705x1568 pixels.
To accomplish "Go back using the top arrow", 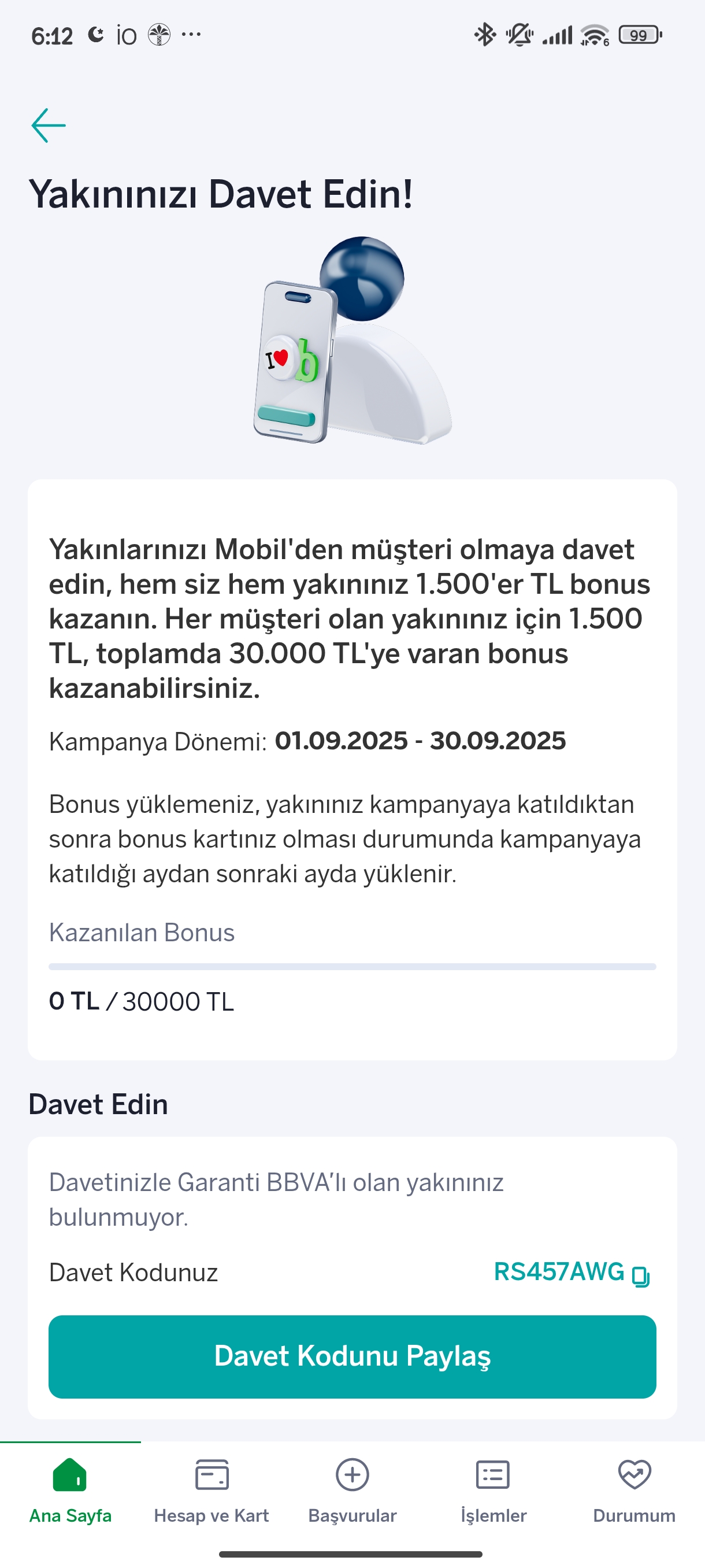I will click(x=49, y=125).
